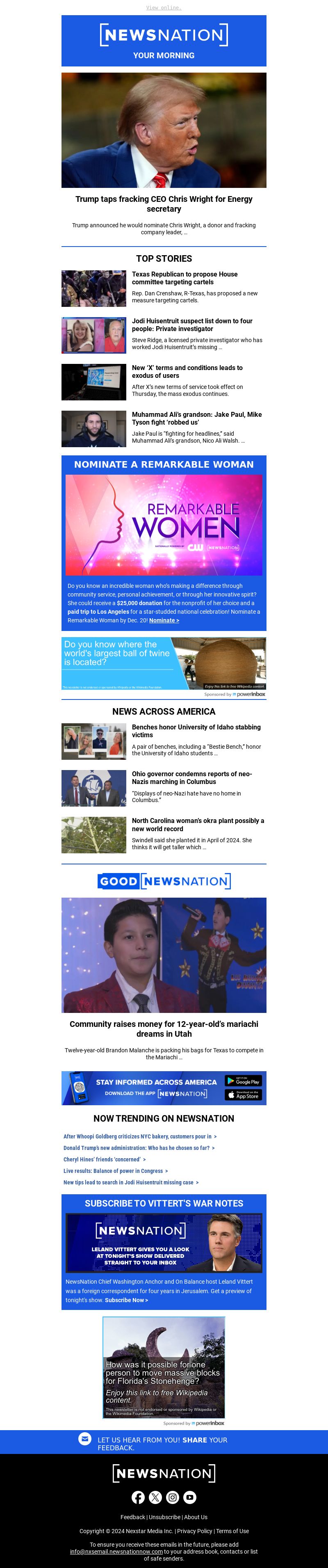Open Ohio governor neo-Nazi story
This screenshot has width=328, height=1568.
click(x=192, y=777)
